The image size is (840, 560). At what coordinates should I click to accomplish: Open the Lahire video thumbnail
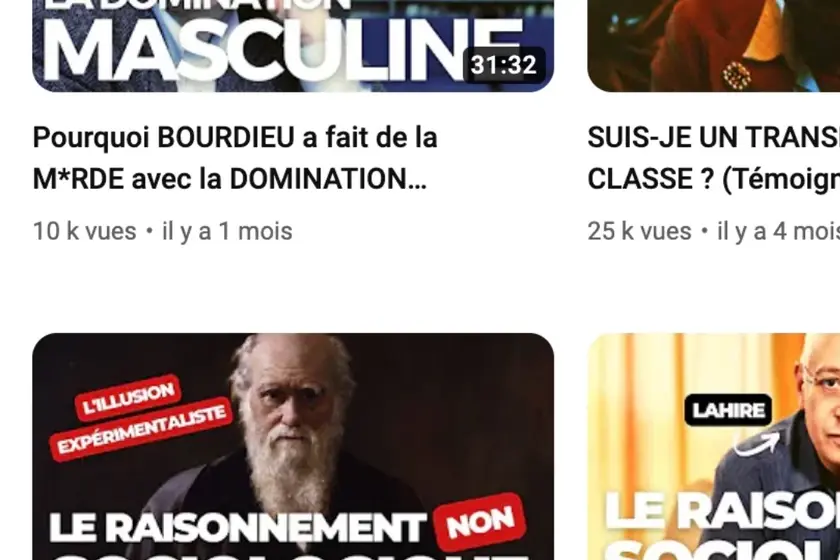click(x=713, y=447)
